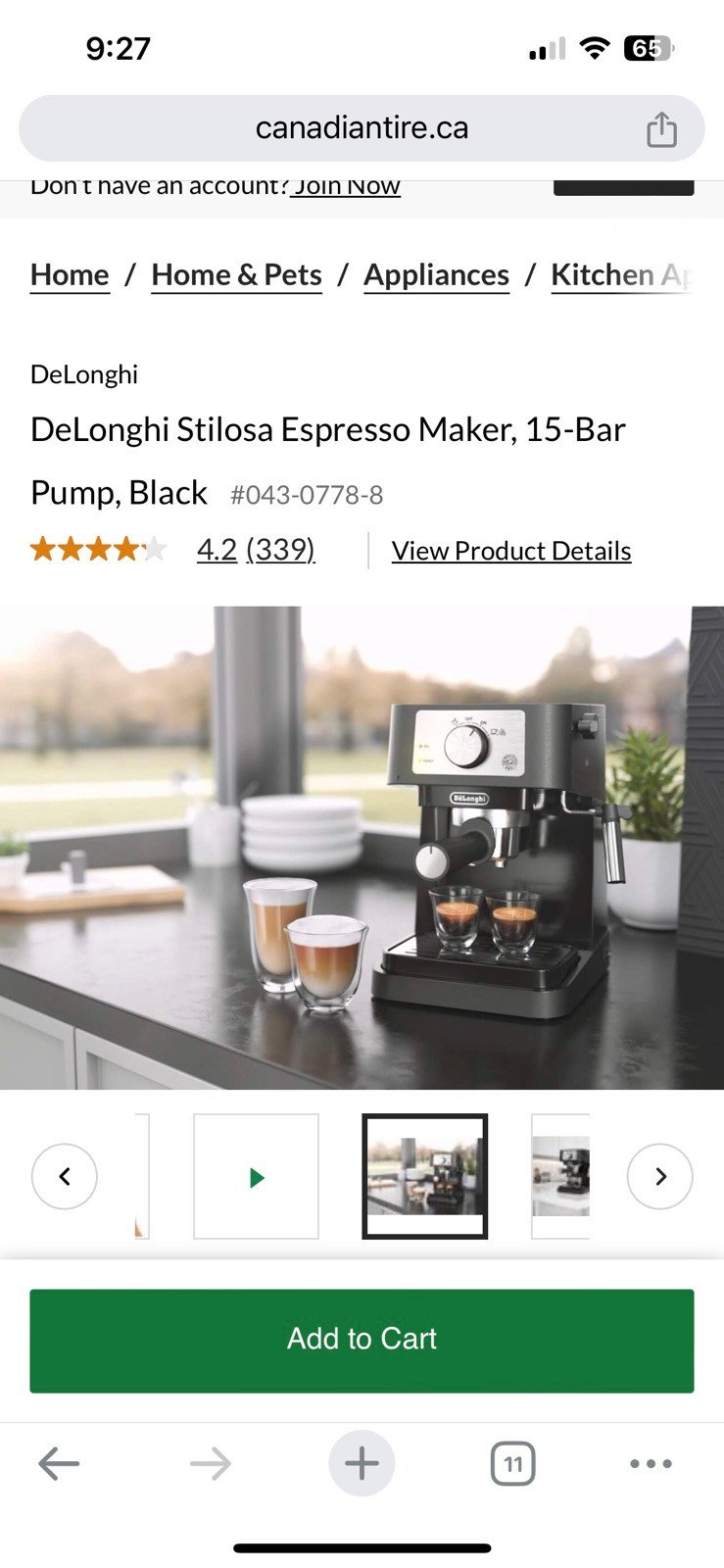Viewport: 724px width, 1568px height.
Task: Open a new browser tab
Action: coord(362,1464)
